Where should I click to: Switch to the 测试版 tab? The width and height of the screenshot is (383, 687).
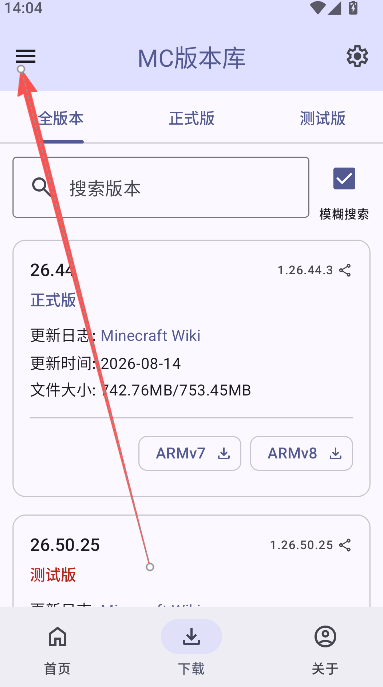pyautogui.click(x=323, y=118)
